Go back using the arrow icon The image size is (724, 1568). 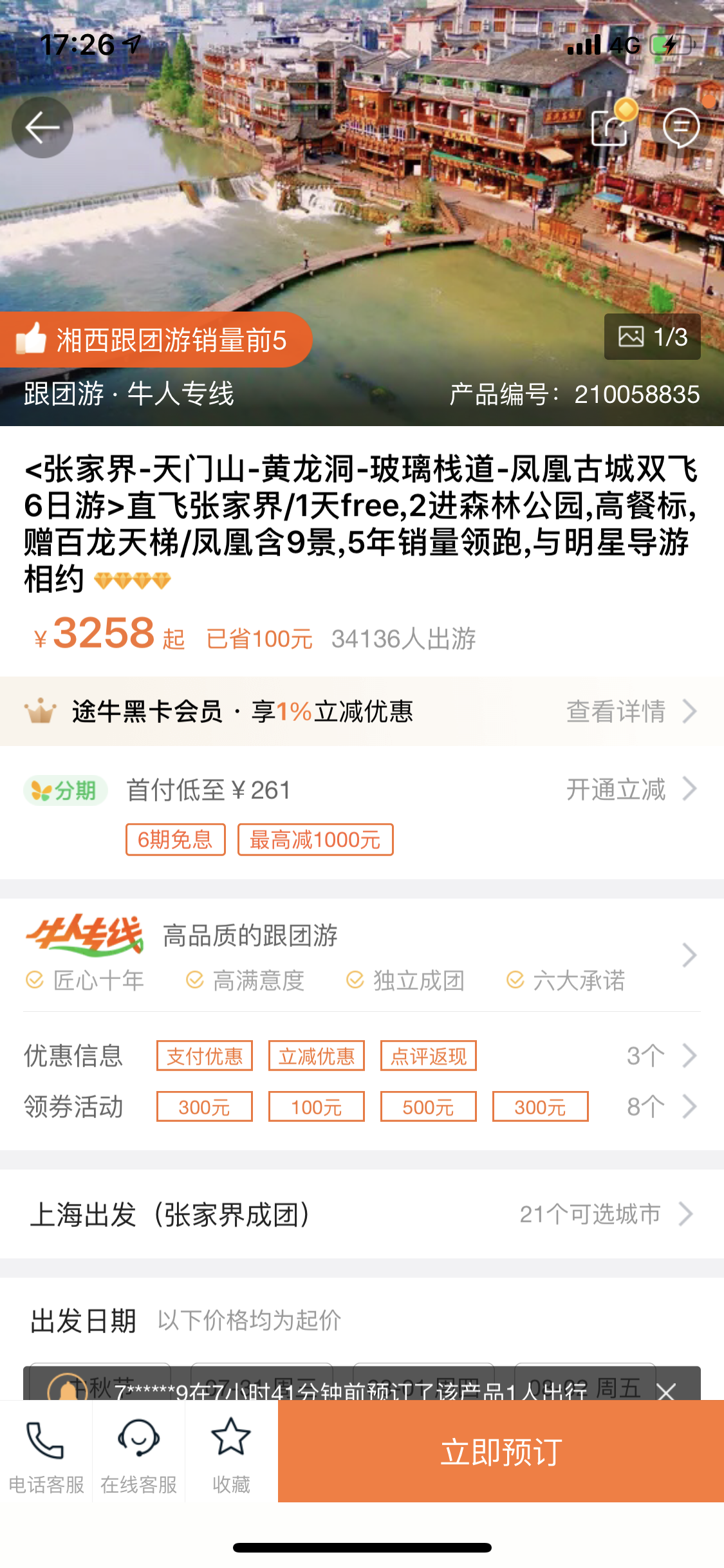click(x=42, y=127)
